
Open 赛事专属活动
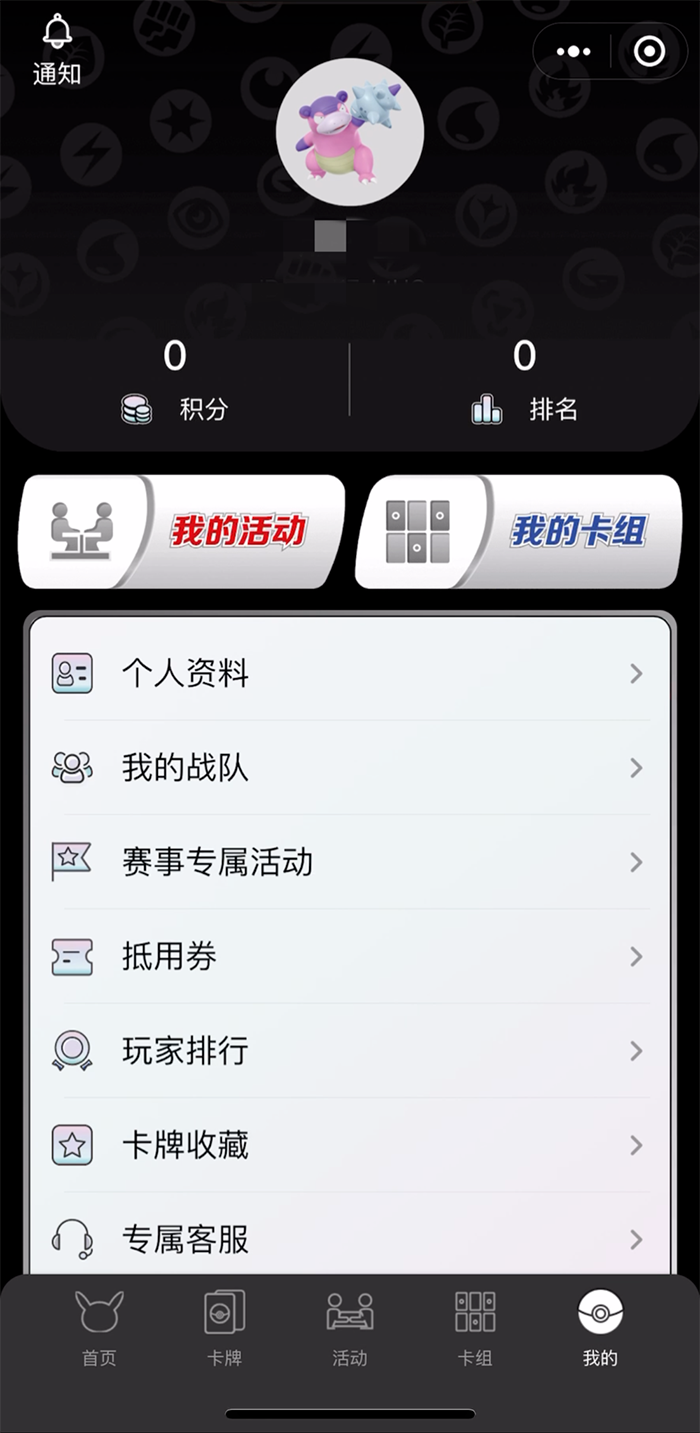click(350, 862)
